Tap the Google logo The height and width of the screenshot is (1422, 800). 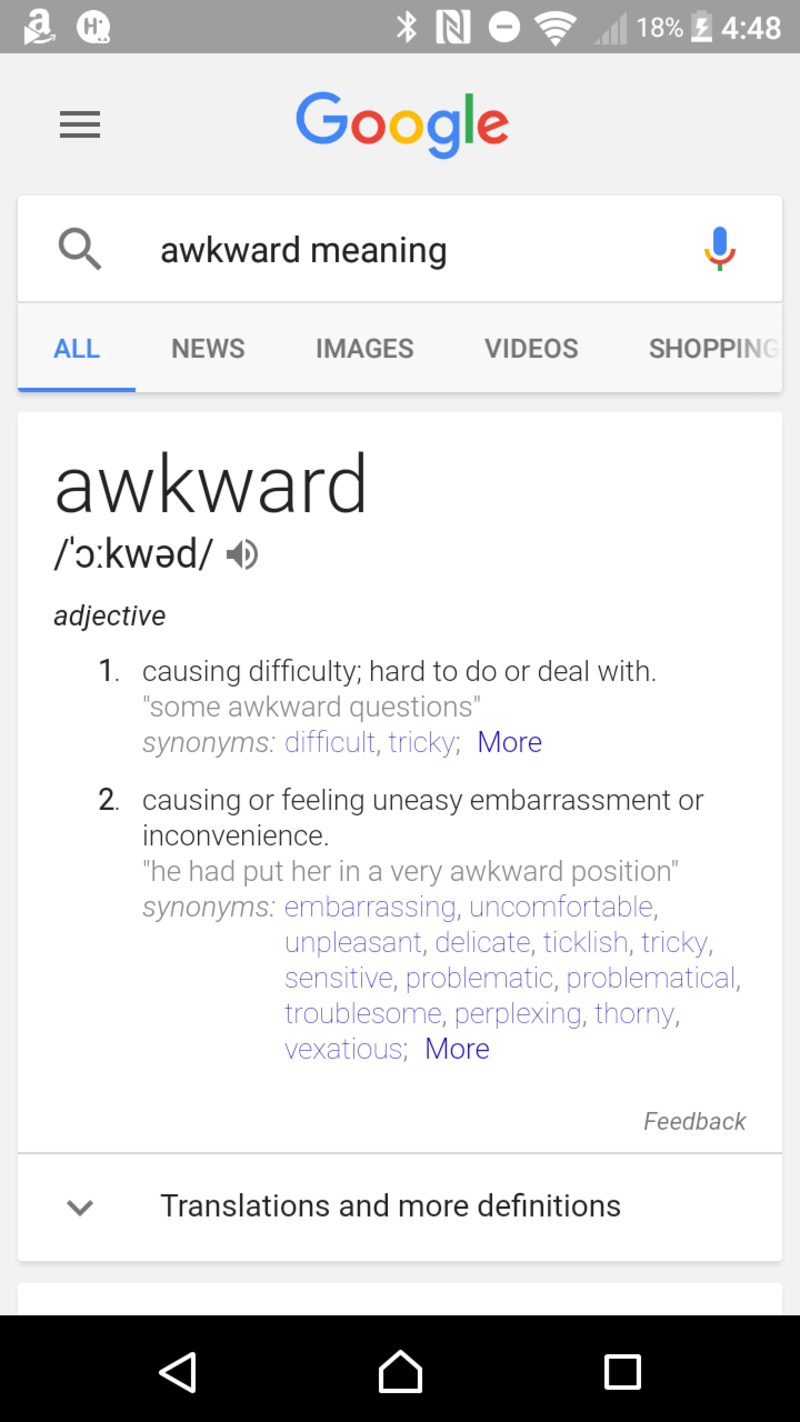click(x=402, y=124)
